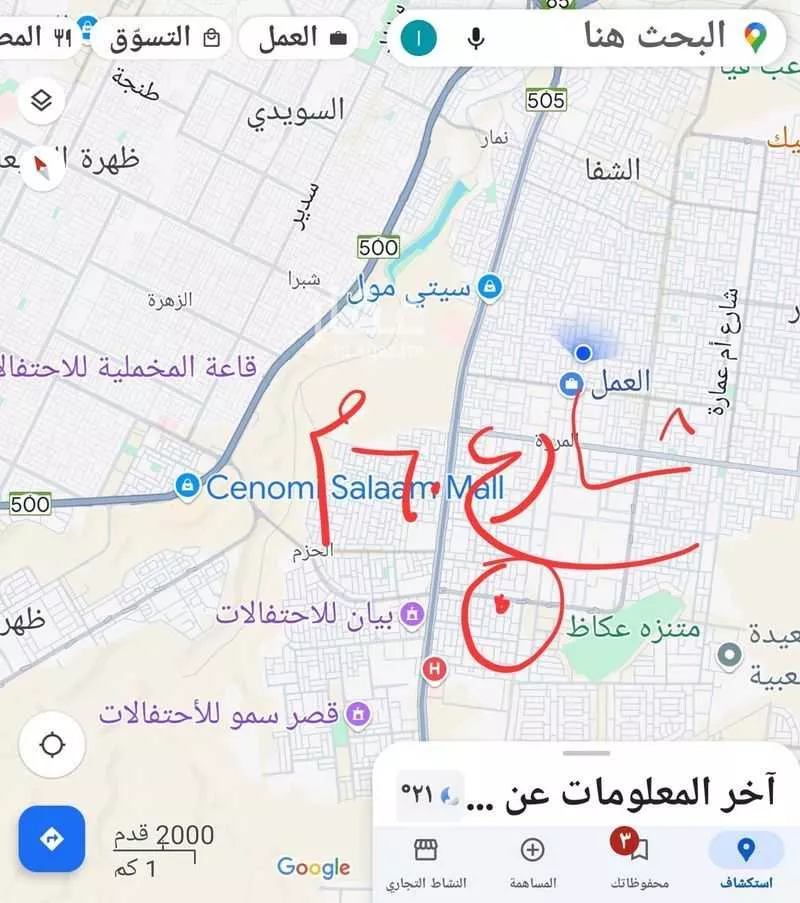Viewport: 800px width, 903px height.
Task: Tap the search field البحث هنا
Action: (x=650, y=38)
